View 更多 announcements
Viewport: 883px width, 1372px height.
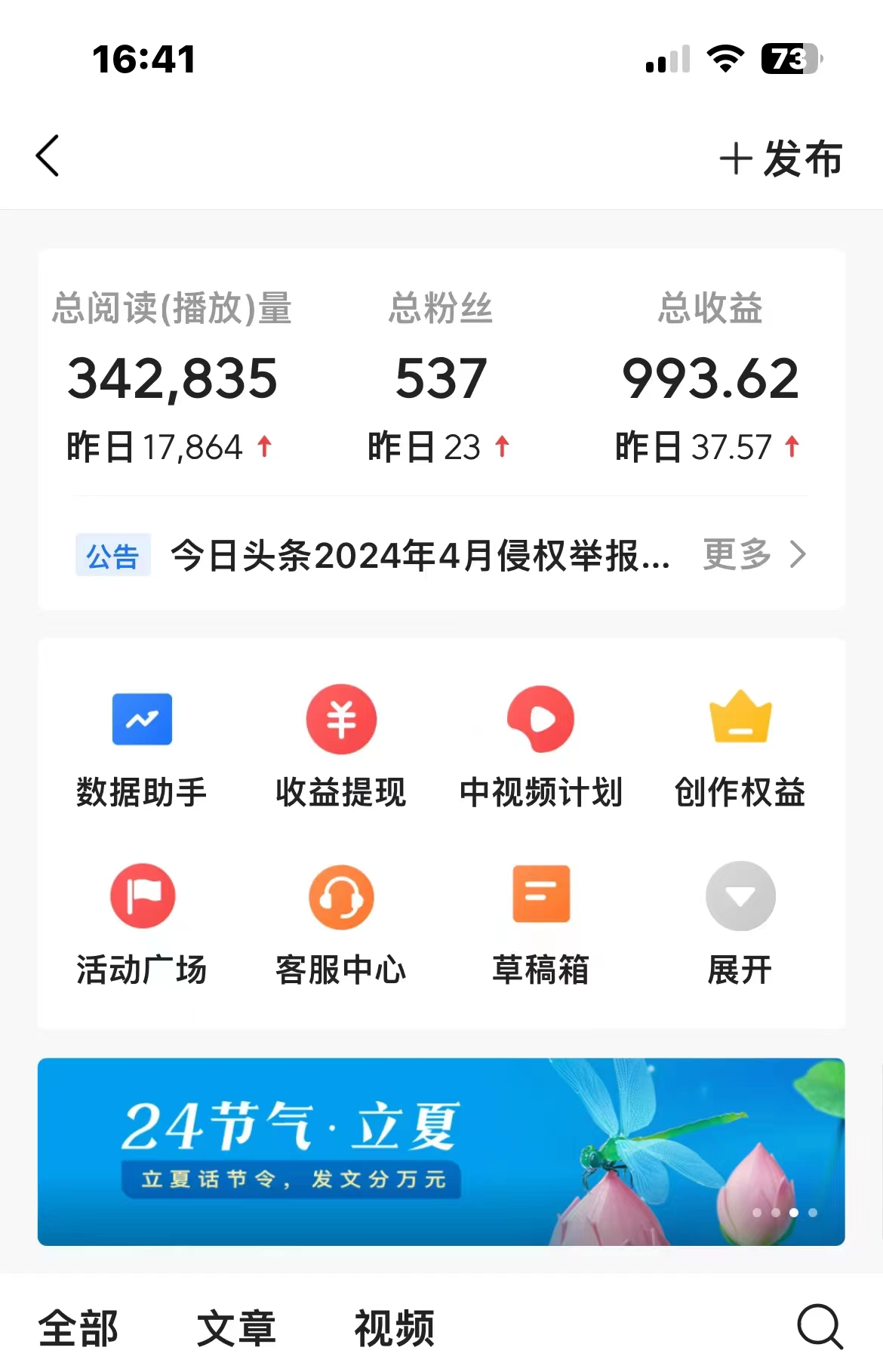click(753, 555)
